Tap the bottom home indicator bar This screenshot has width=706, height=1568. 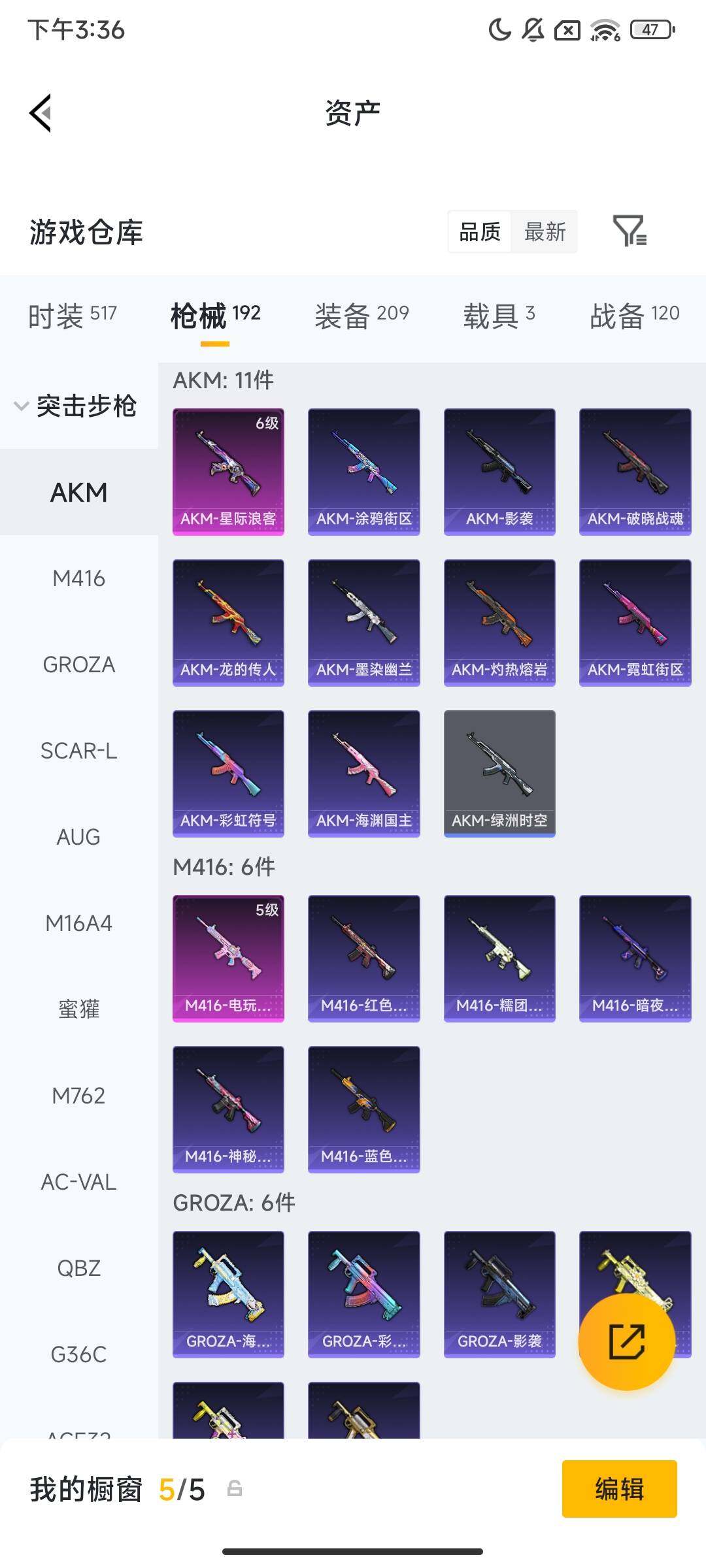[x=353, y=1552]
